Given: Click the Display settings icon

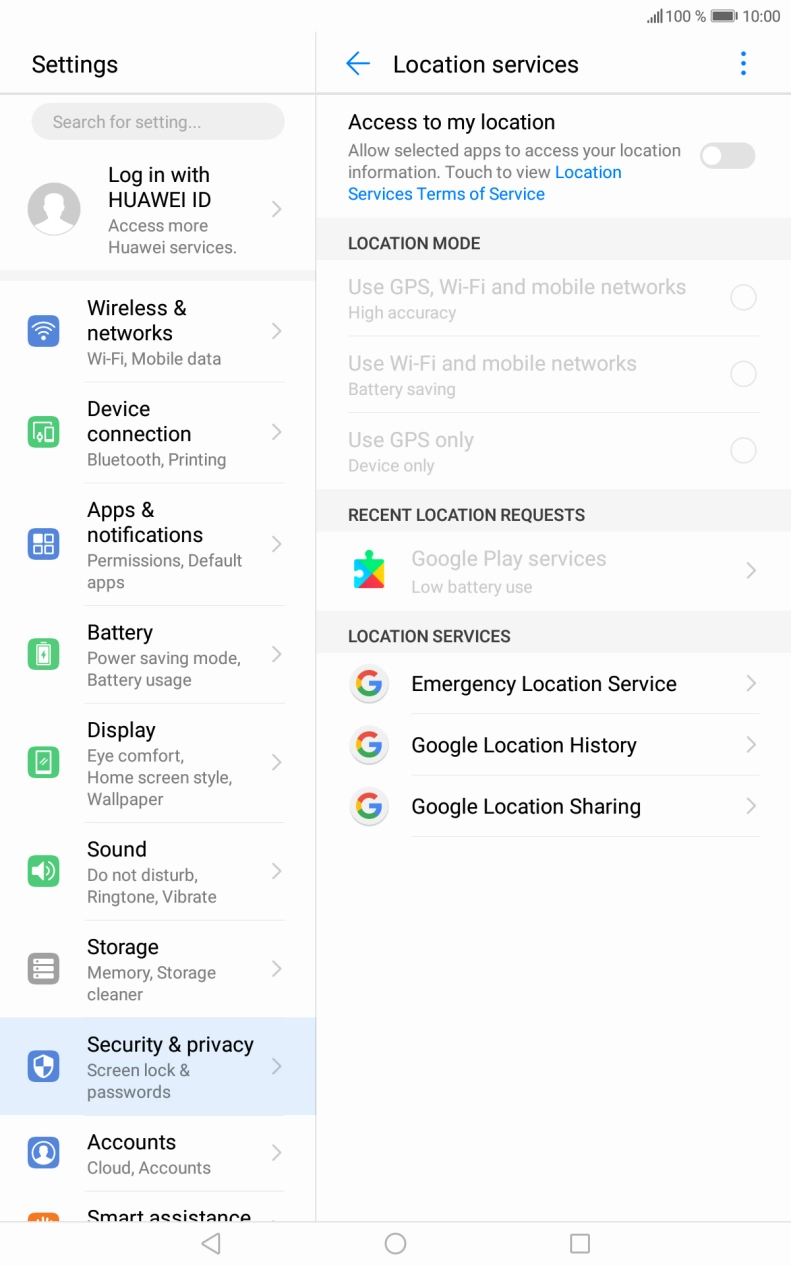Looking at the screenshot, I should pos(42,763).
